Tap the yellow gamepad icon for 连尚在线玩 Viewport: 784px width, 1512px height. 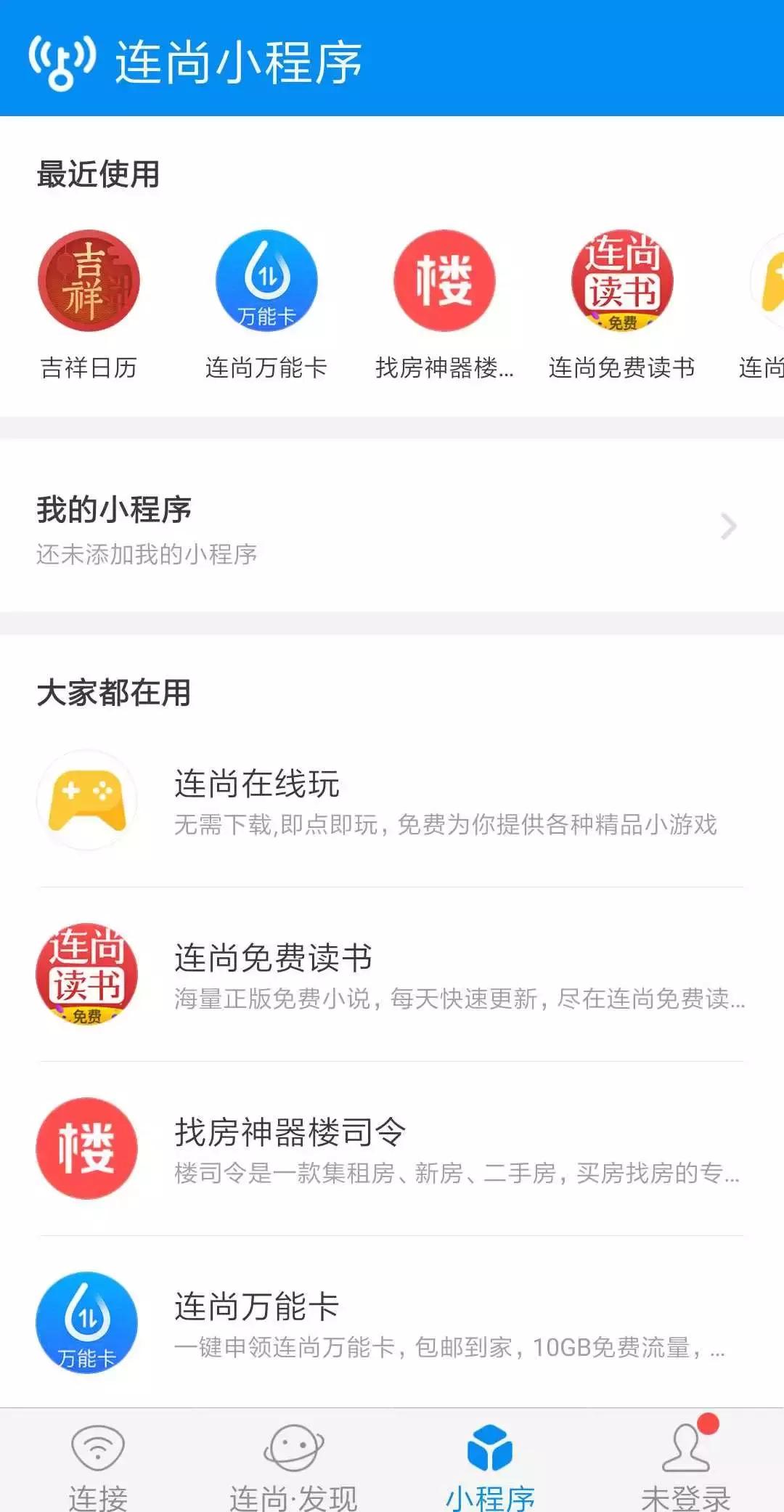pos(86,799)
